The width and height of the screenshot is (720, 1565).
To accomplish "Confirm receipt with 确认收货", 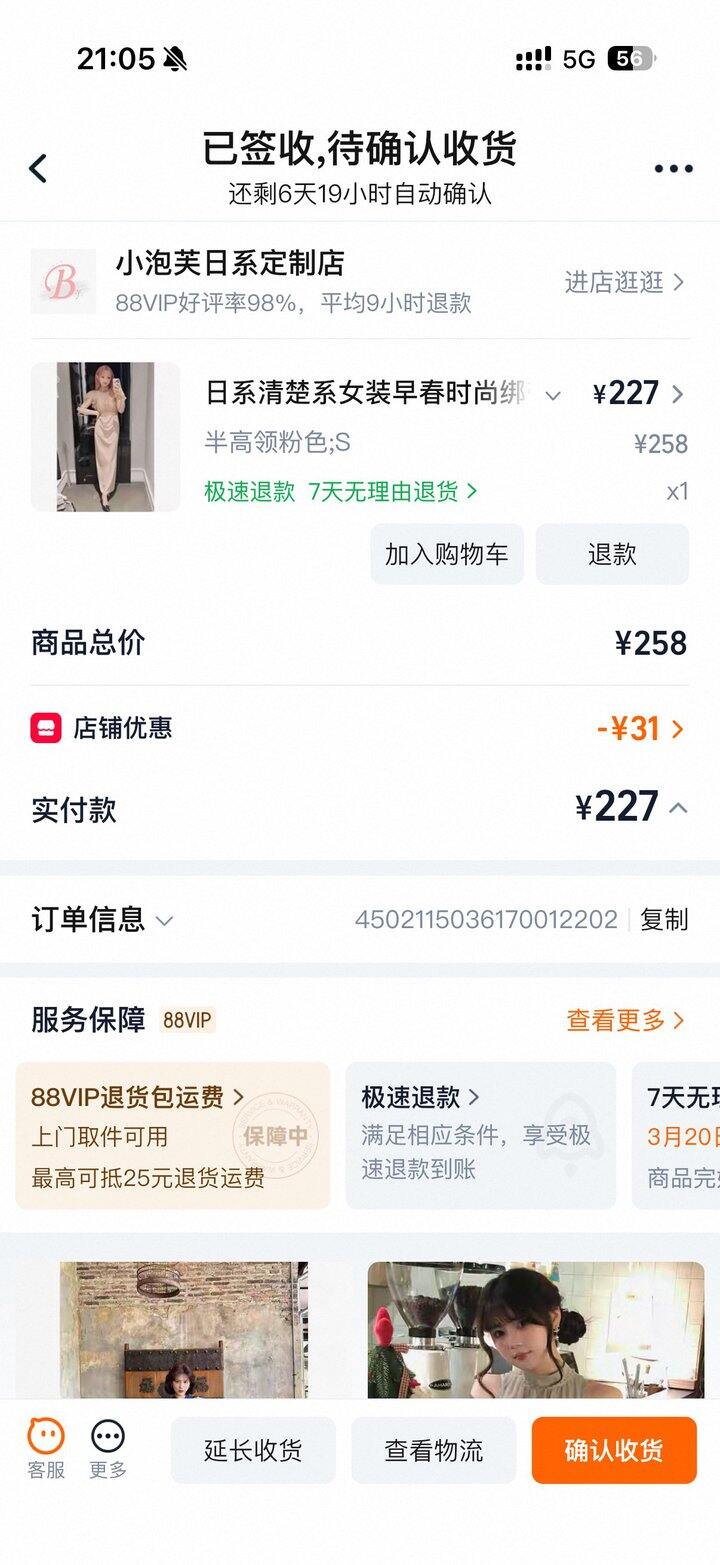I will [x=613, y=1450].
